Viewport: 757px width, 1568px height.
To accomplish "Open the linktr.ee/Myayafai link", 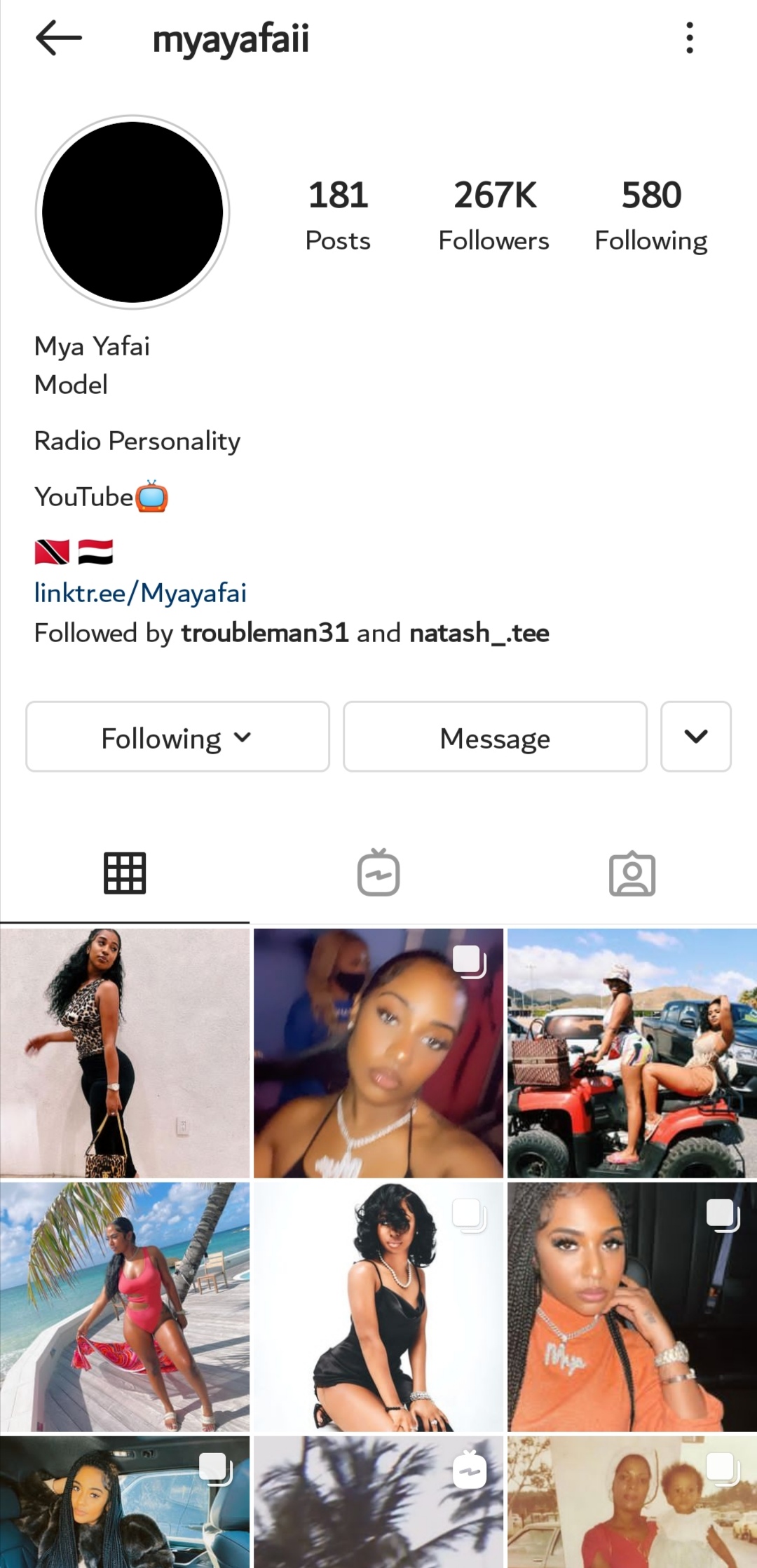I will pos(140,593).
